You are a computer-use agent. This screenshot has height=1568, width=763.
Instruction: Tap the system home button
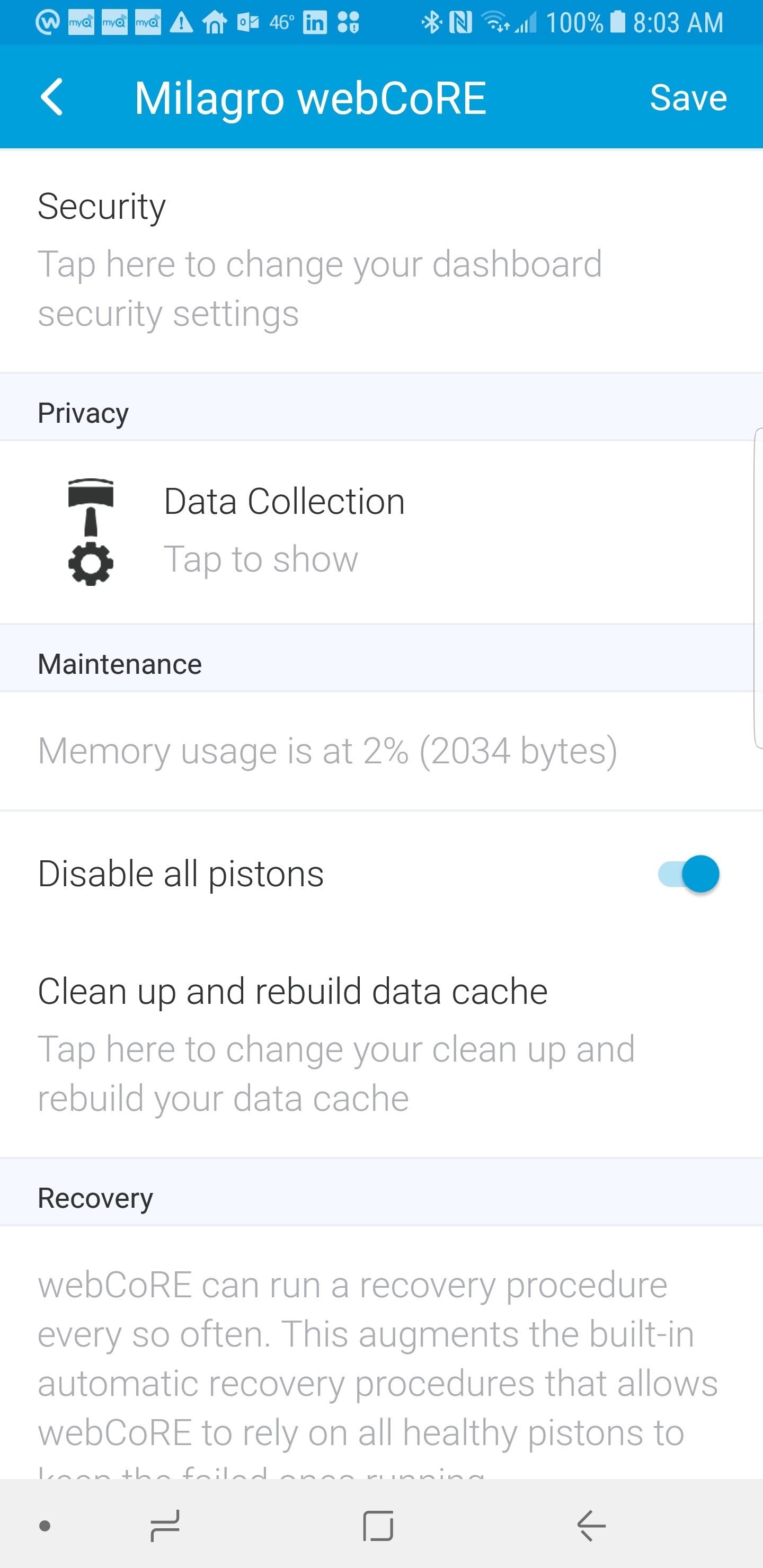pos(378,1526)
